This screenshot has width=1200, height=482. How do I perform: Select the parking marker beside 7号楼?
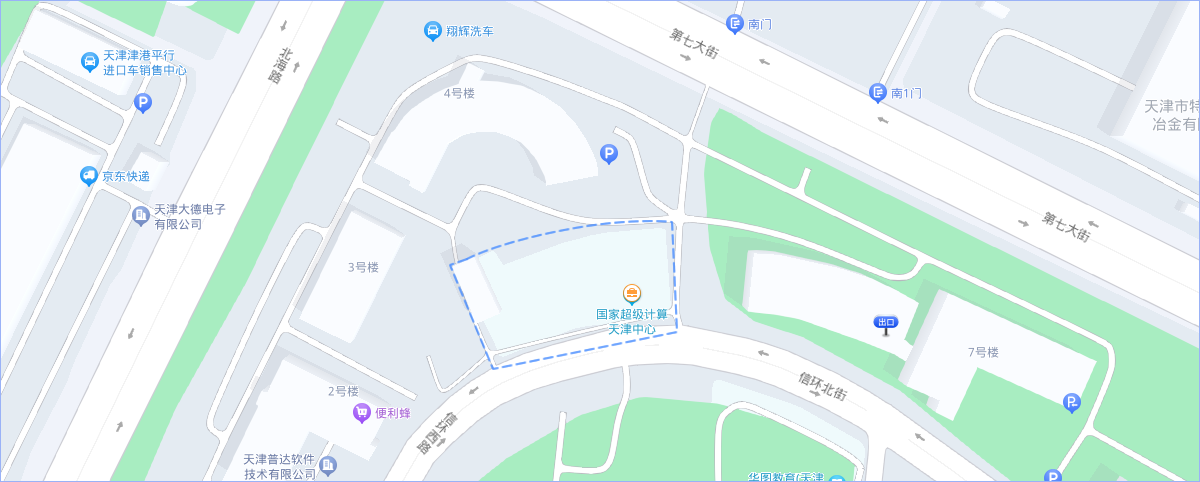coord(1071,402)
